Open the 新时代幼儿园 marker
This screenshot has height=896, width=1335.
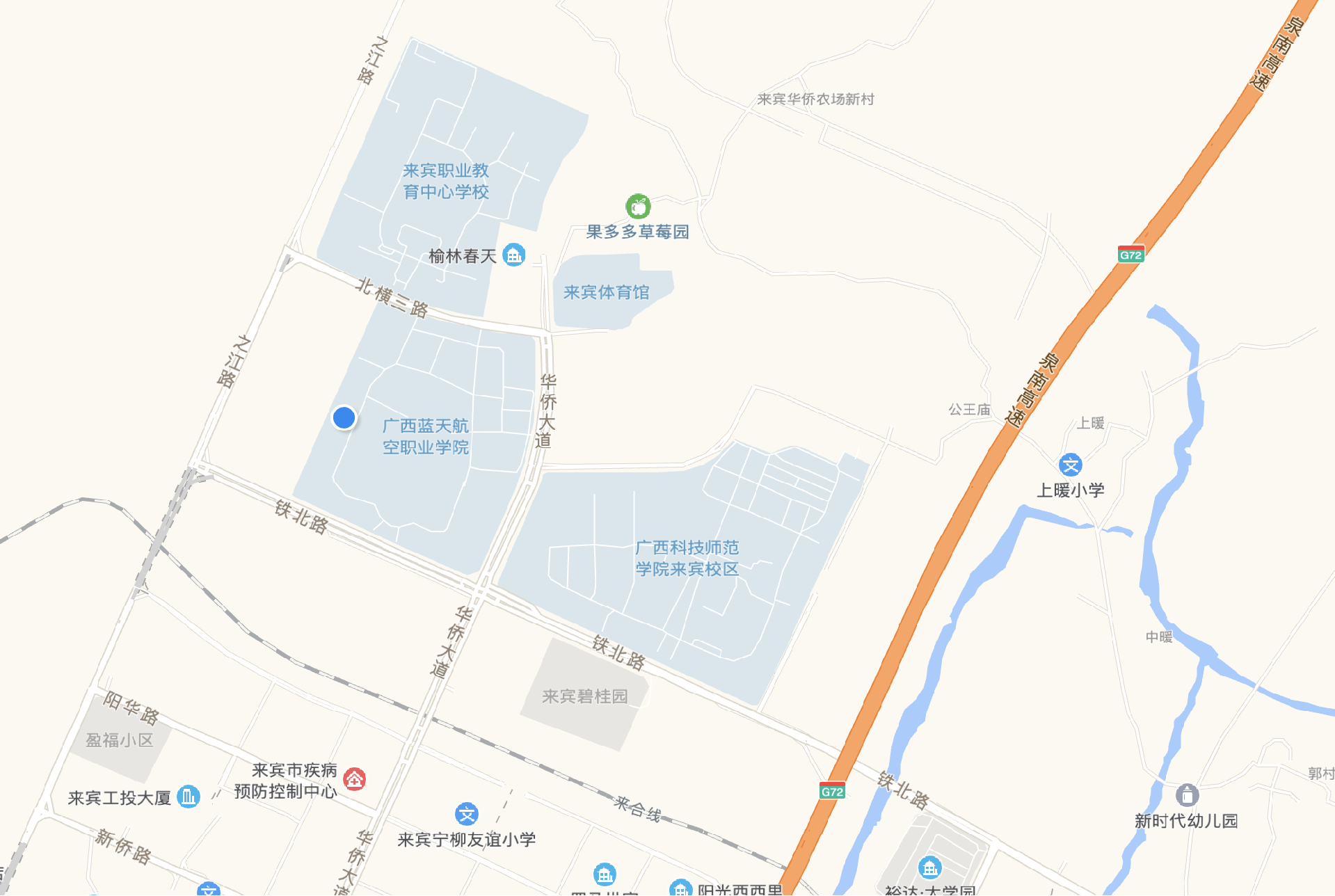(x=1187, y=794)
